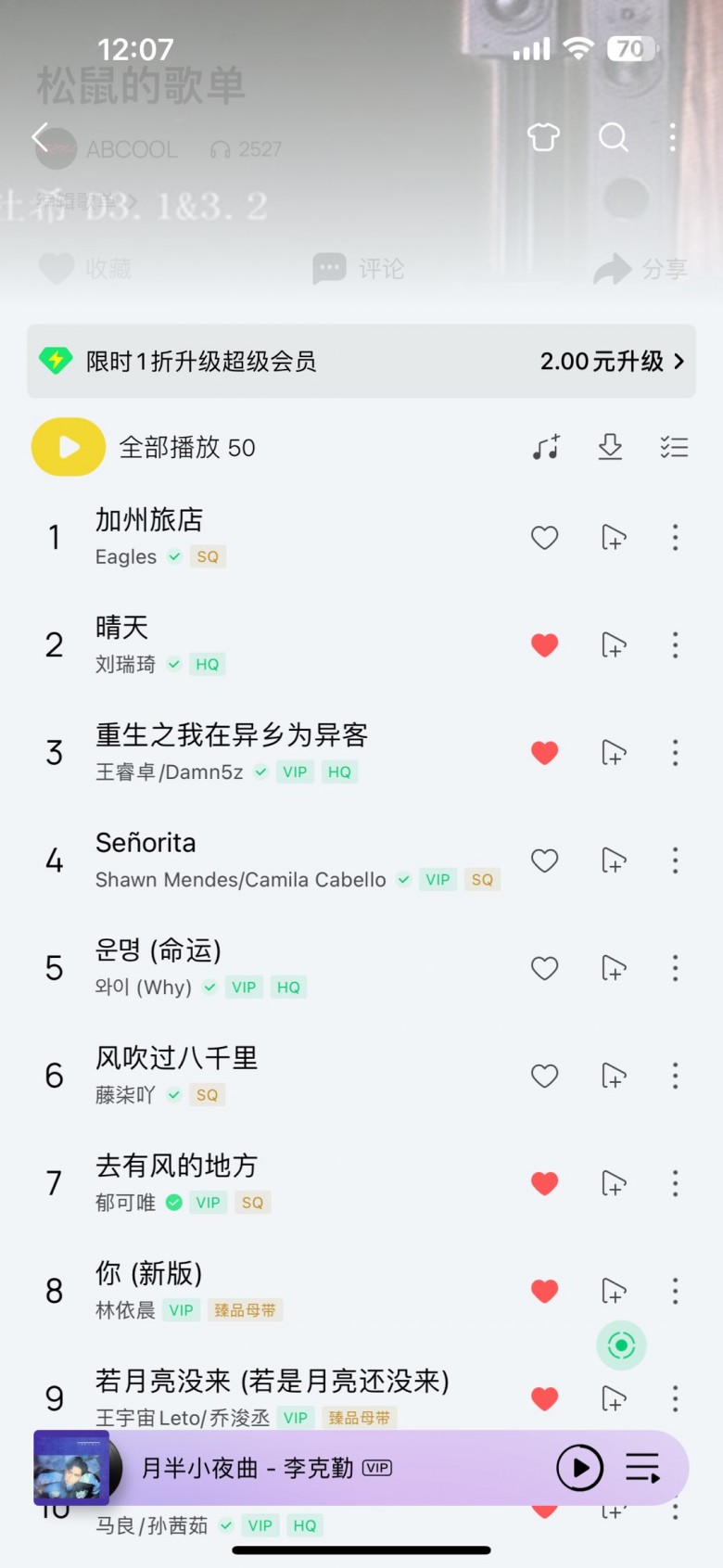Open the skin/theme shirt icon
Image resolution: width=723 pixels, height=1568 pixels.
pos(544,137)
